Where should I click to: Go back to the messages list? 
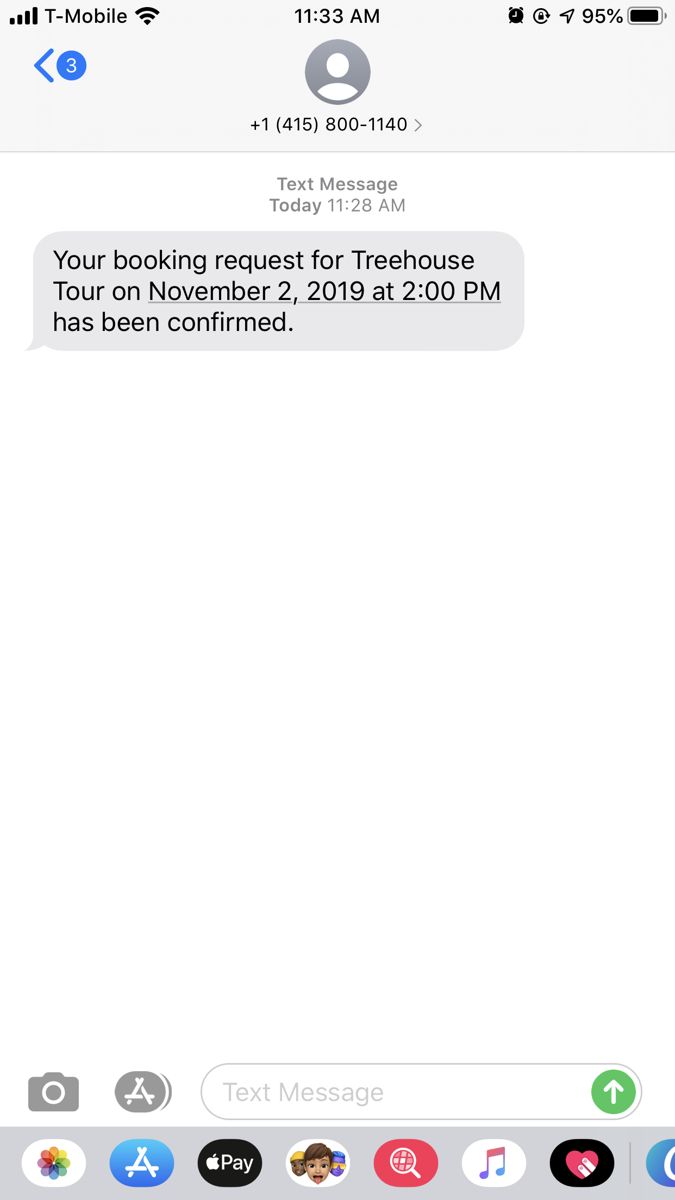[x=60, y=67]
